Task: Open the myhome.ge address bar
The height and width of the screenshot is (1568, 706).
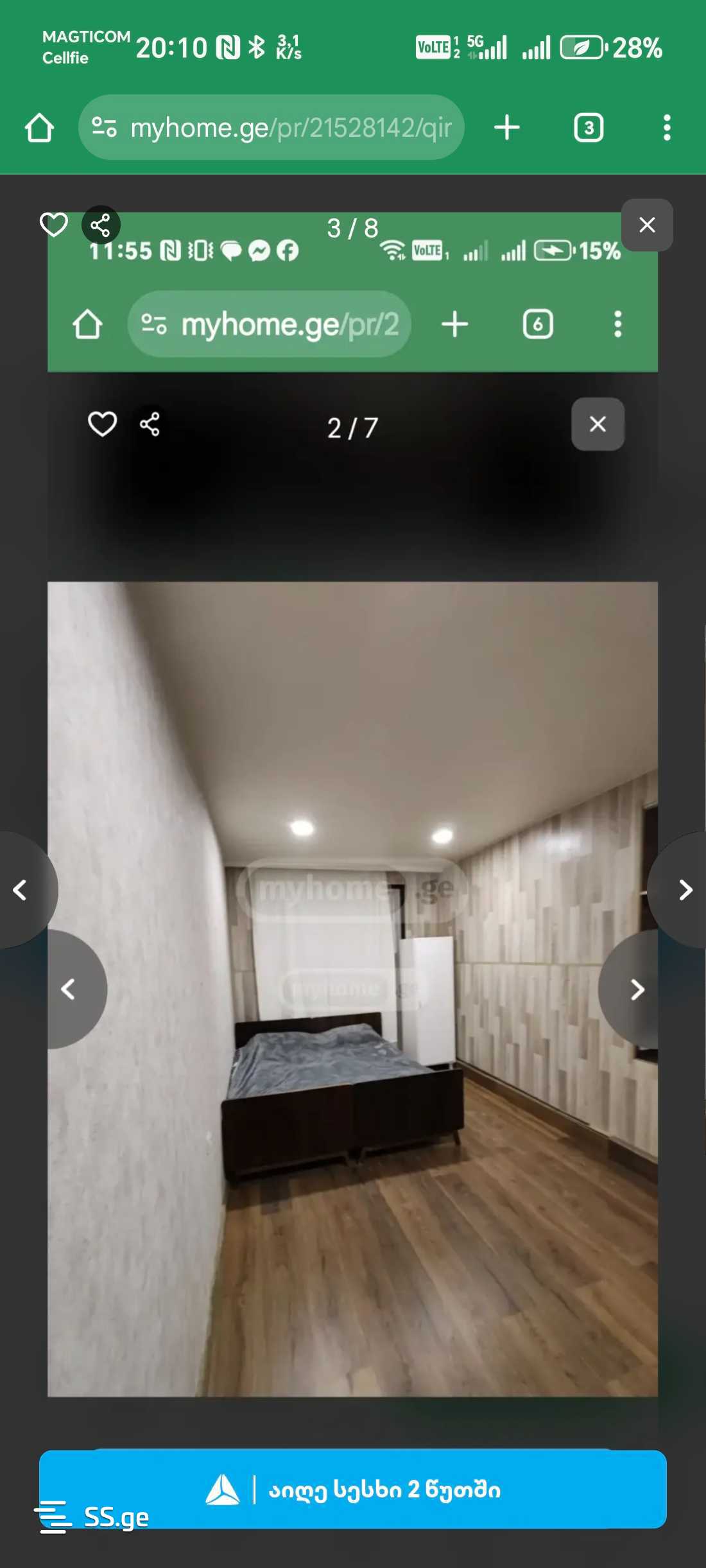Action: (271, 127)
